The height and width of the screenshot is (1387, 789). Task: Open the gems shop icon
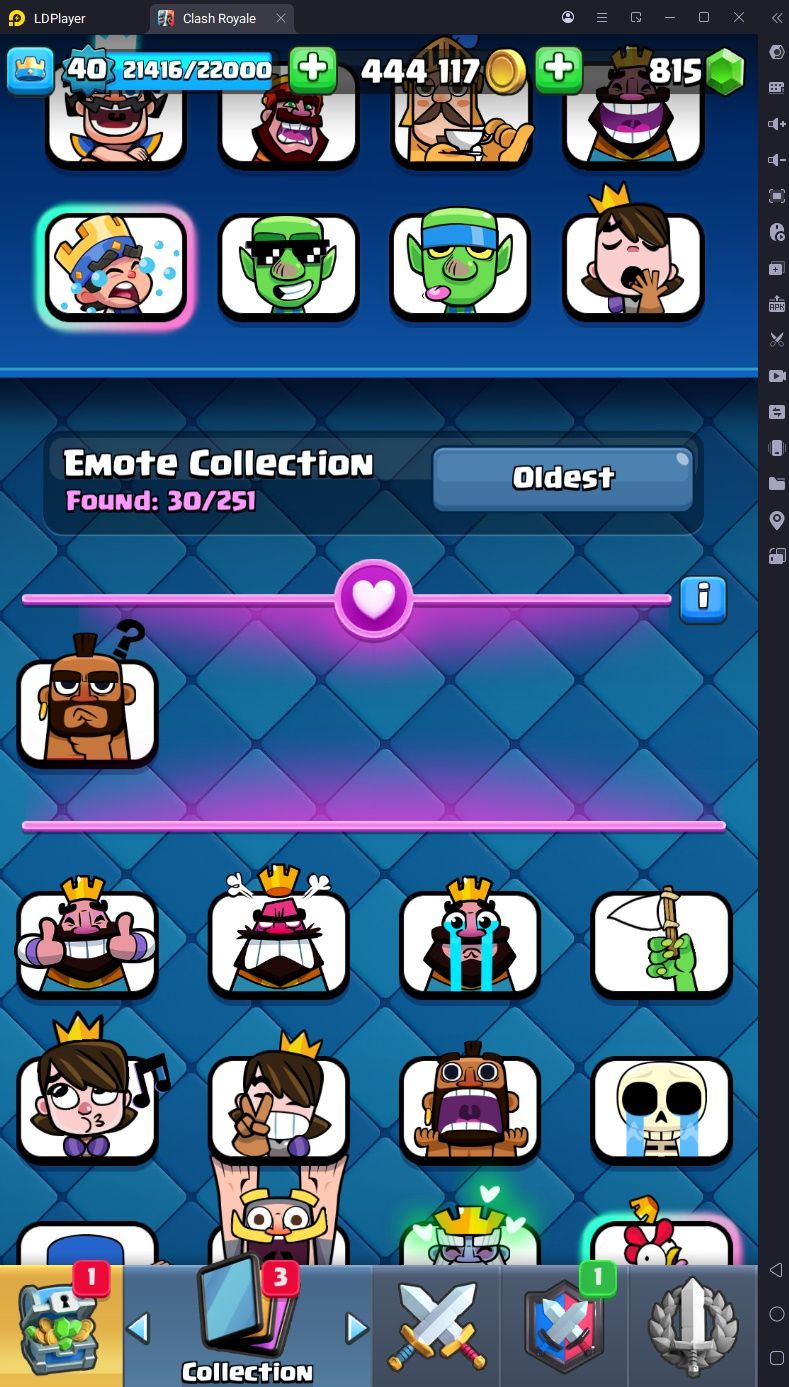725,70
